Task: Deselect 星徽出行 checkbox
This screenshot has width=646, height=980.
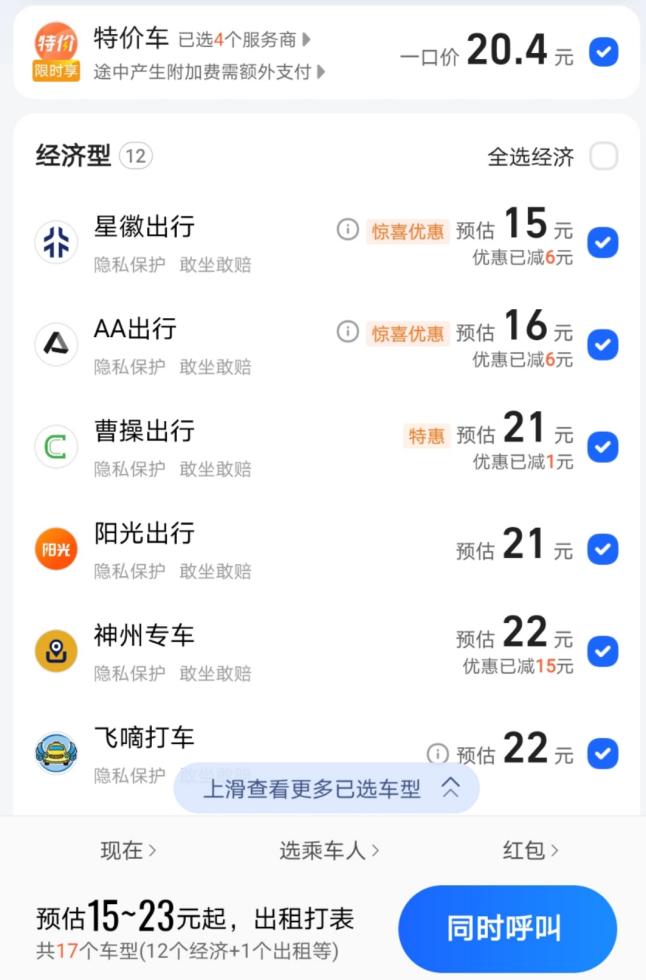Action: pos(603,242)
